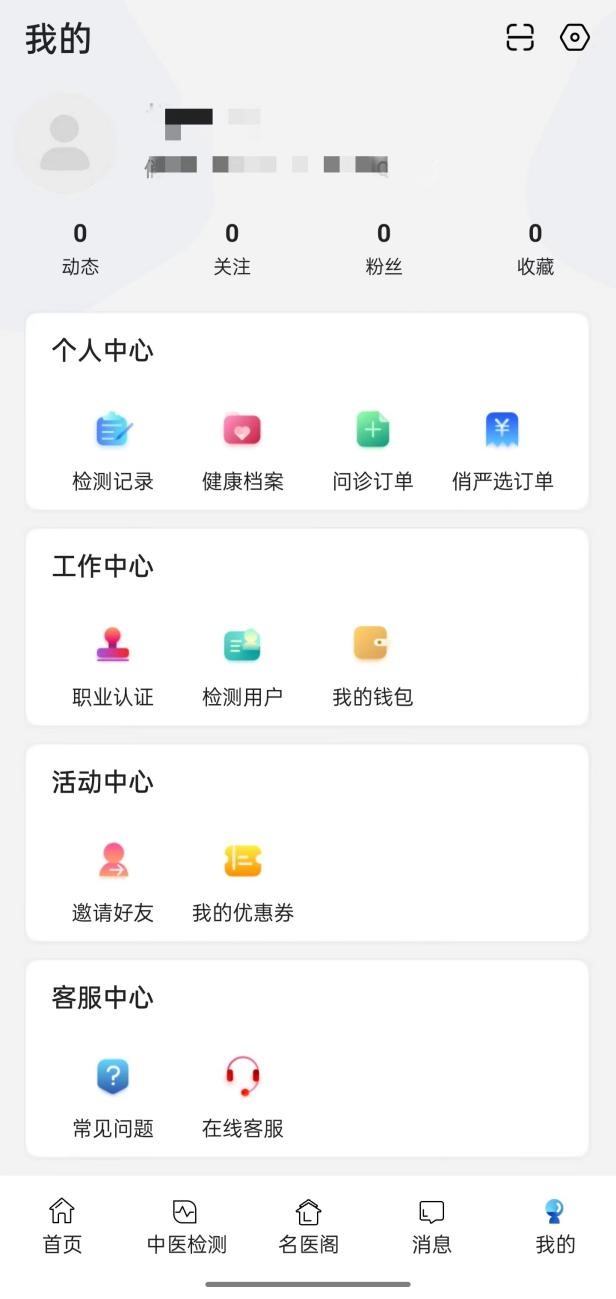The height and width of the screenshot is (1299, 616).
Task: Open the scan icon in header
Action: (520, 38)
